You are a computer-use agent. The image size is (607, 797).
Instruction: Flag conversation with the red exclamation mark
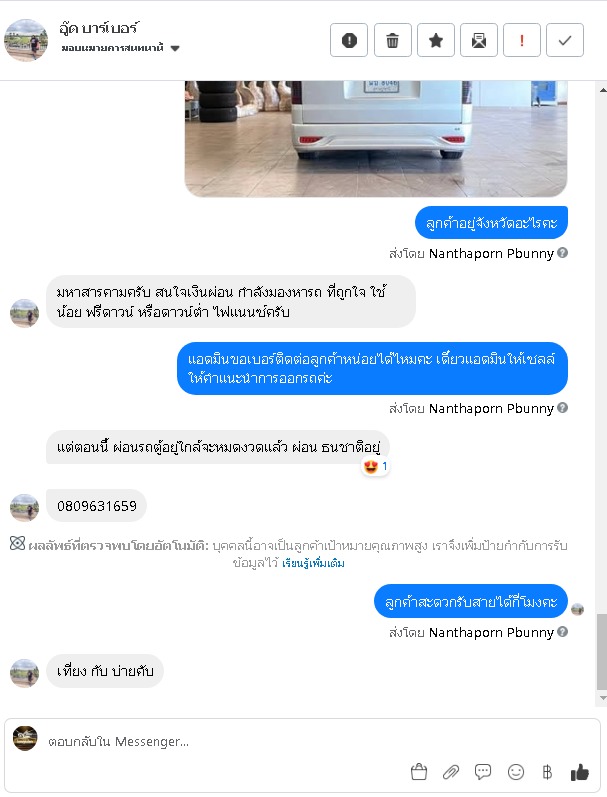tap(522, 40)
